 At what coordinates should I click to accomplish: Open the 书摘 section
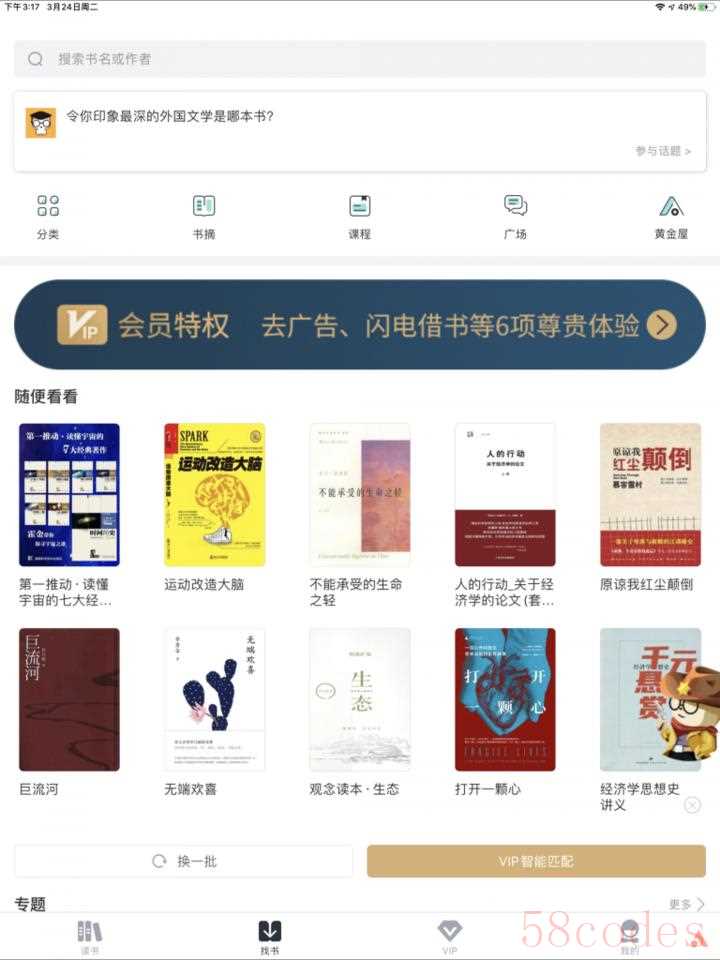(204, 216)
